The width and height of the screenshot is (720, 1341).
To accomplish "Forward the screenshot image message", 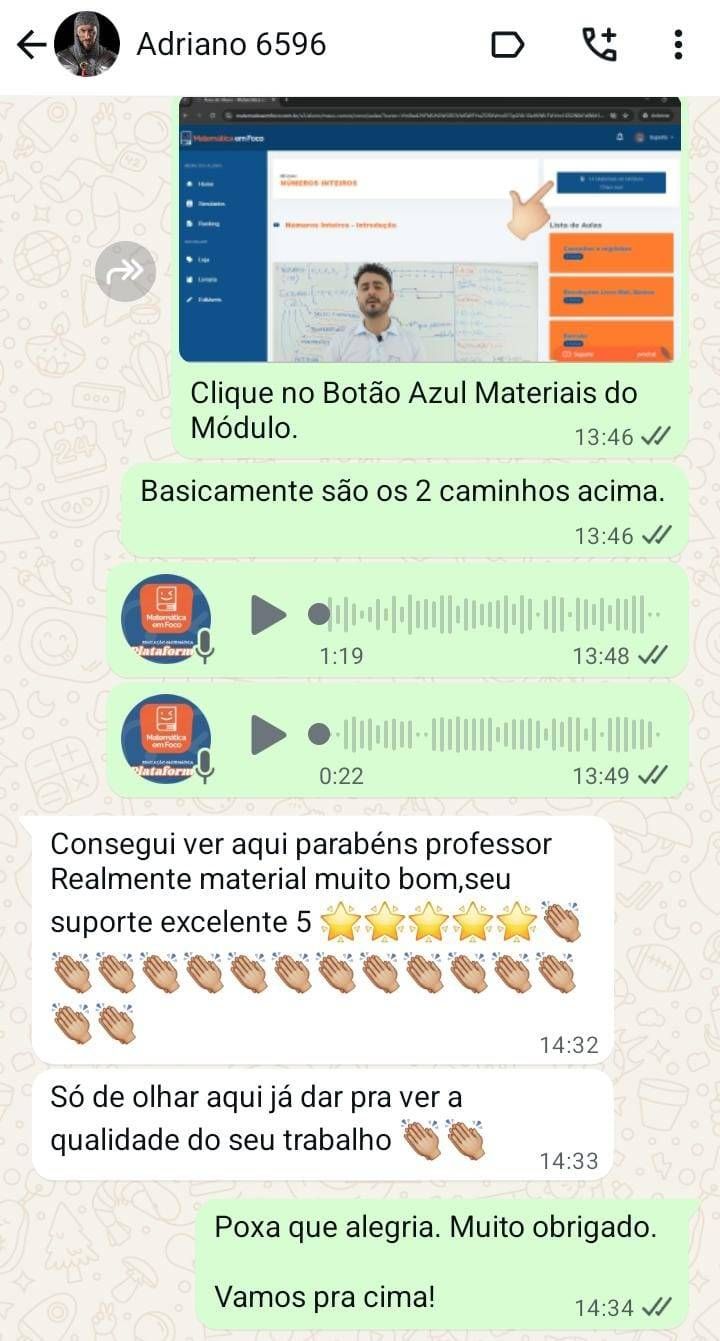I will pyautogui.click(x=125, y=271).
